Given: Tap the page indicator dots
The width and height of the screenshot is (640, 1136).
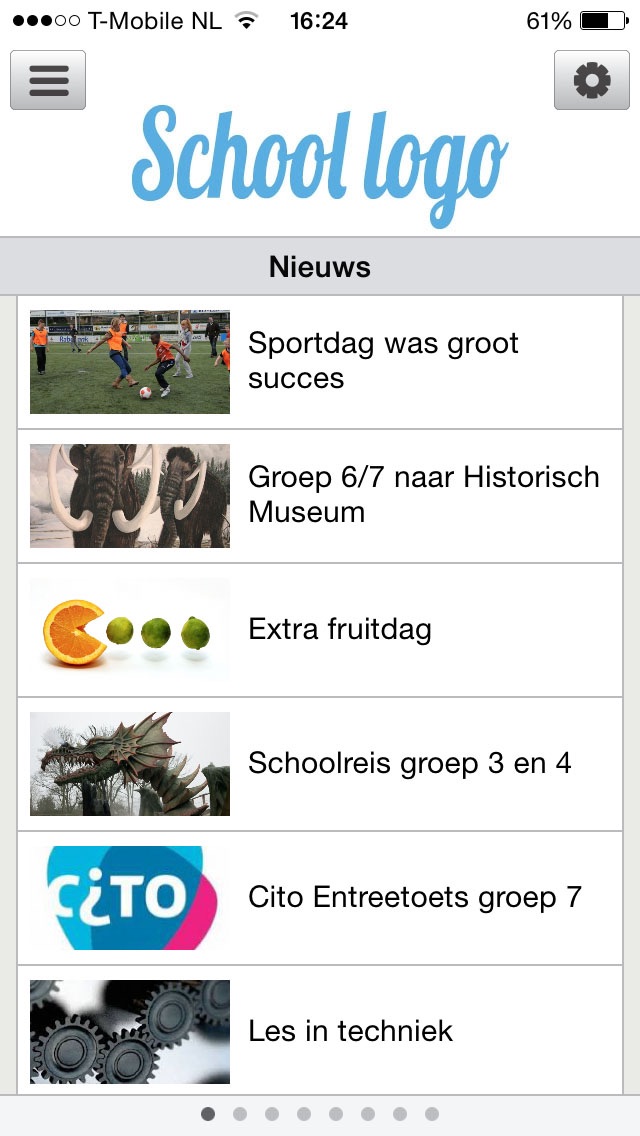Looking at the screenshot, I should click(x=320, y=1114).
